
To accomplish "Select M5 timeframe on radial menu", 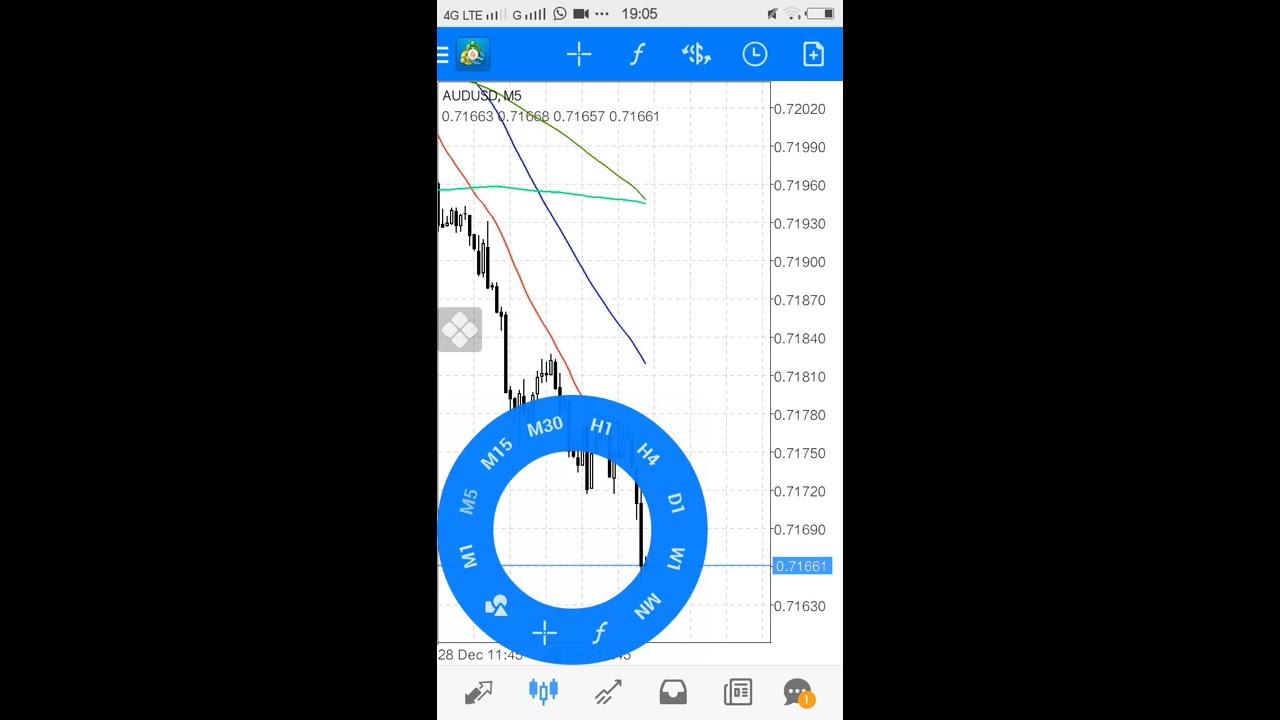I will point(468,502).
